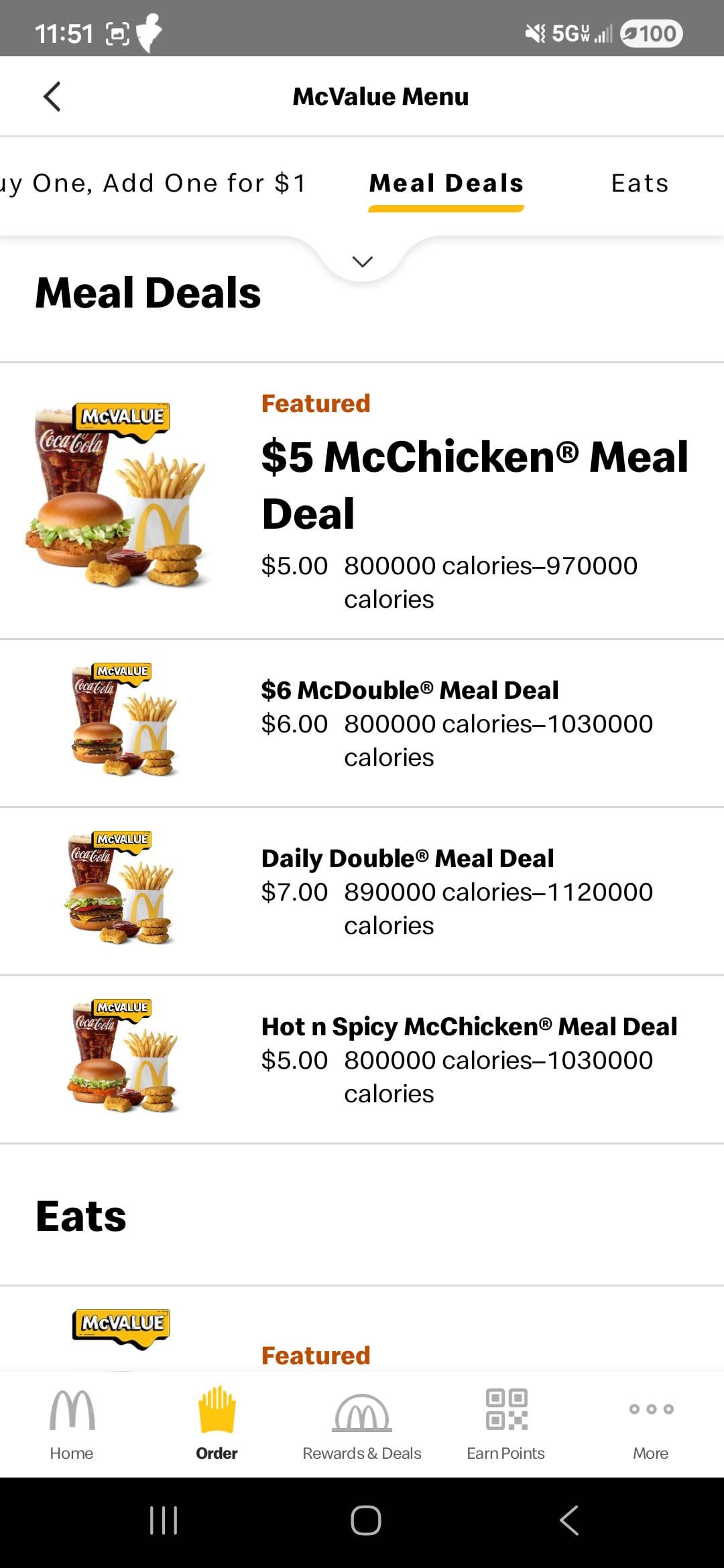The width and height of the screenshot is (724, 1568).
Task: Open the $6 McDouble Meal Deal
Action: [410, 690]
